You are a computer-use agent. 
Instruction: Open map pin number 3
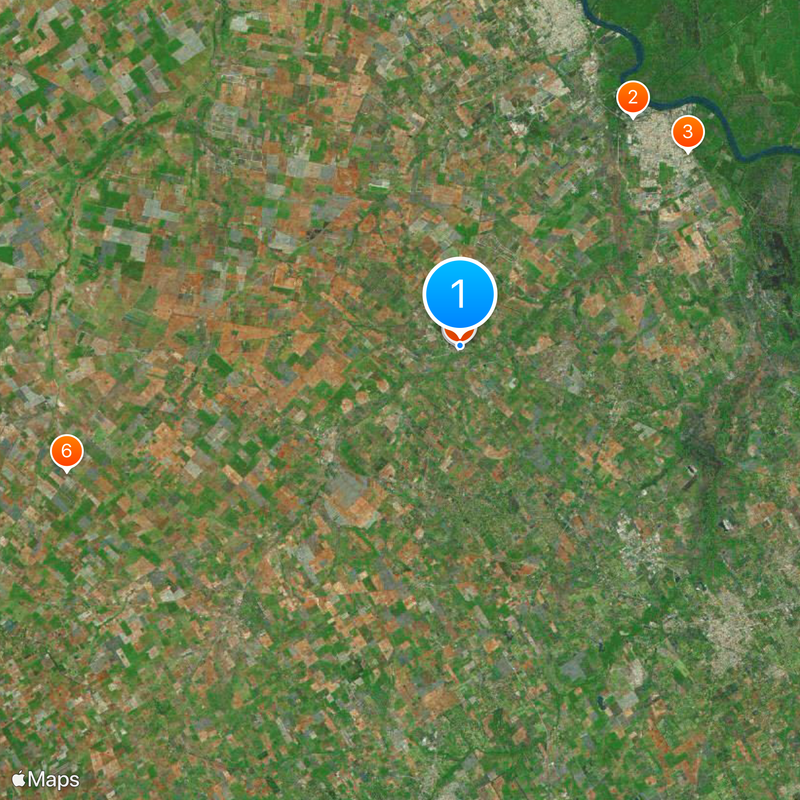point(687,131)
